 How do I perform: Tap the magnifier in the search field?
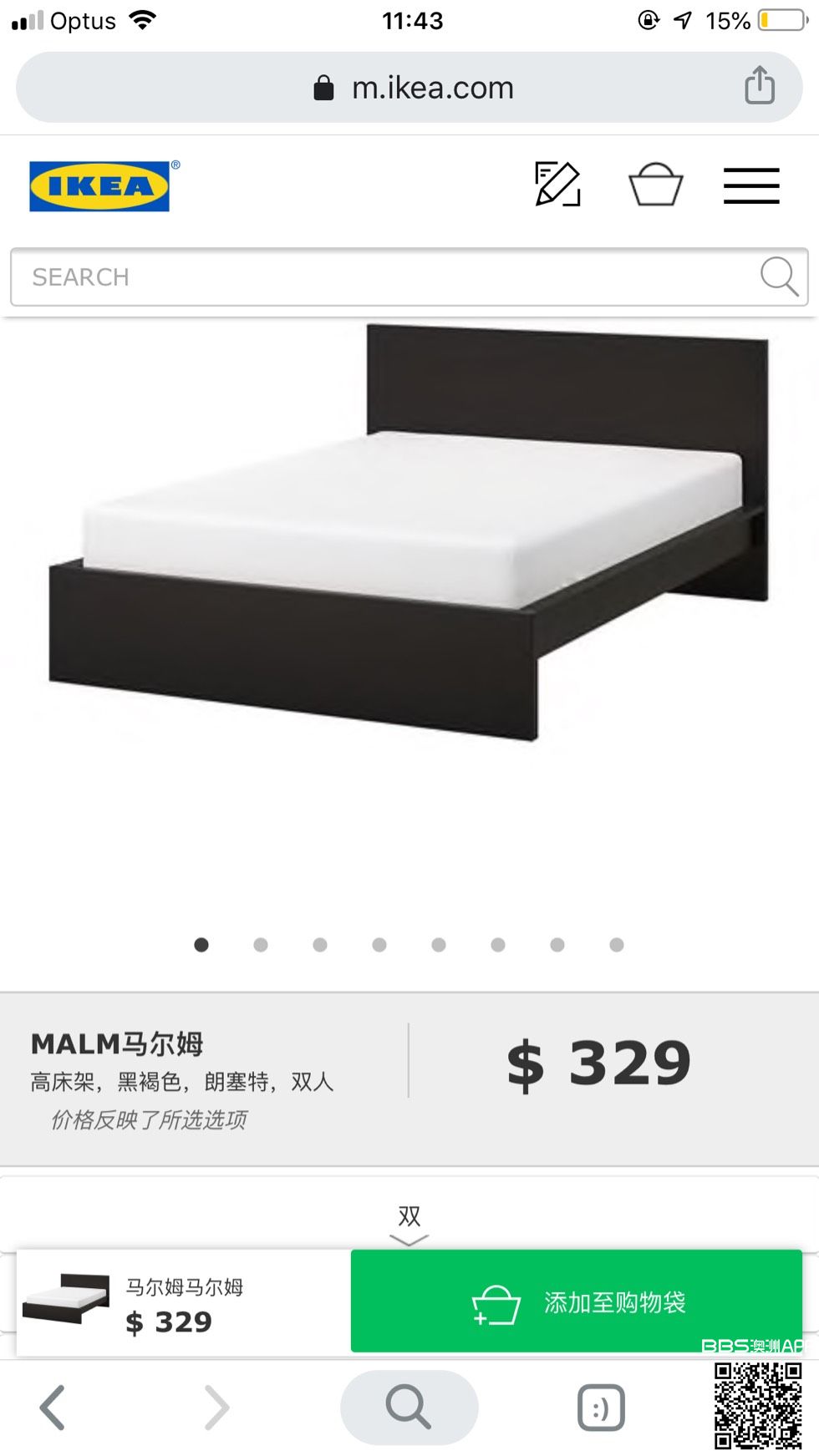click(x=779, y=276)
